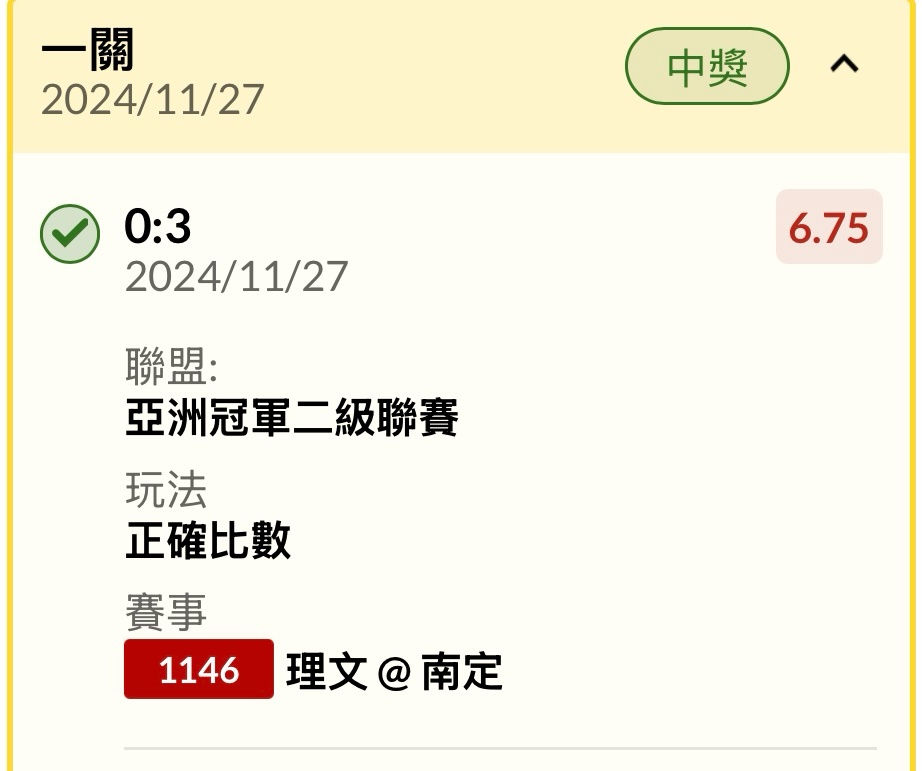Collapse the 一關 bet details chevron
Screen dimensions: 922x771
pyautogui.click(x=845, y=65)
